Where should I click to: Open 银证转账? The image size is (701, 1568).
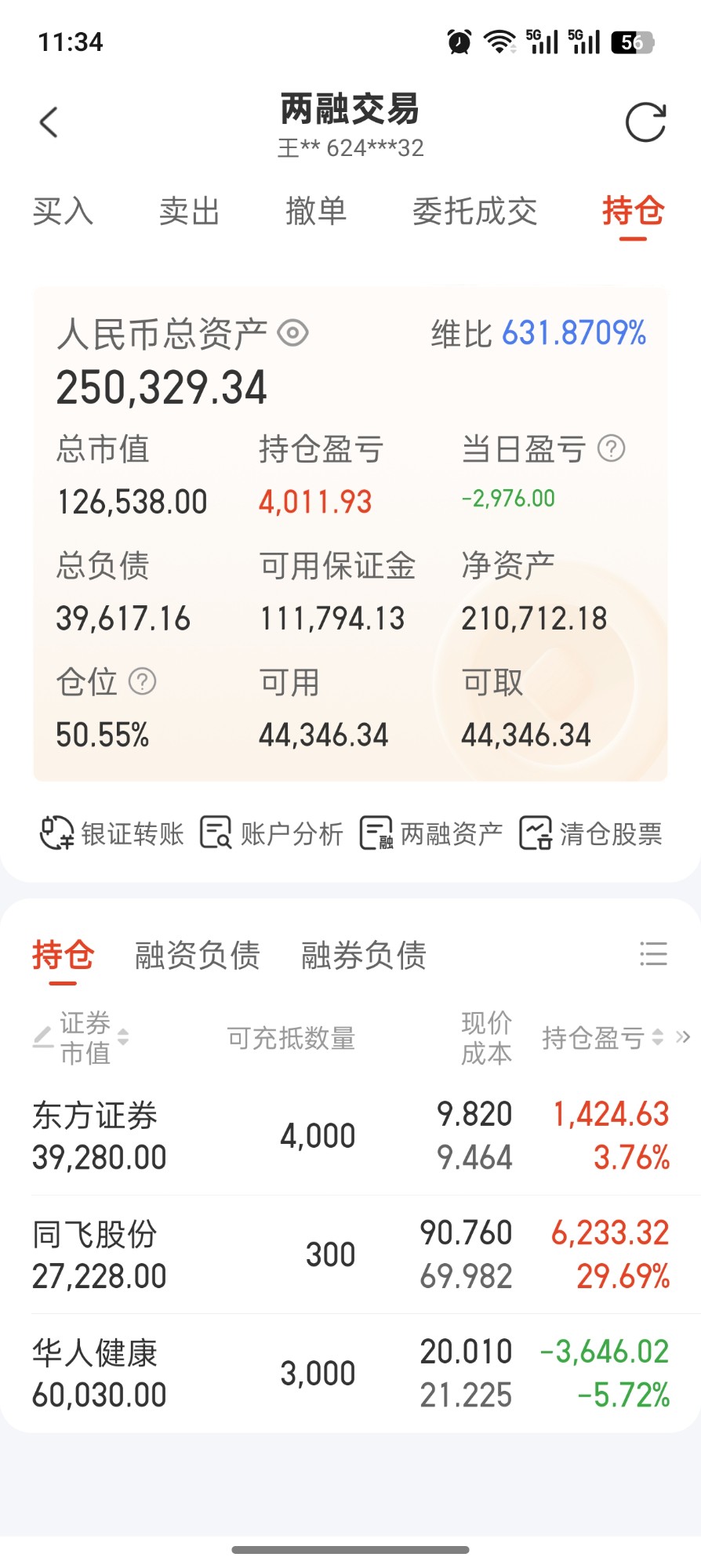click(112, 833)
